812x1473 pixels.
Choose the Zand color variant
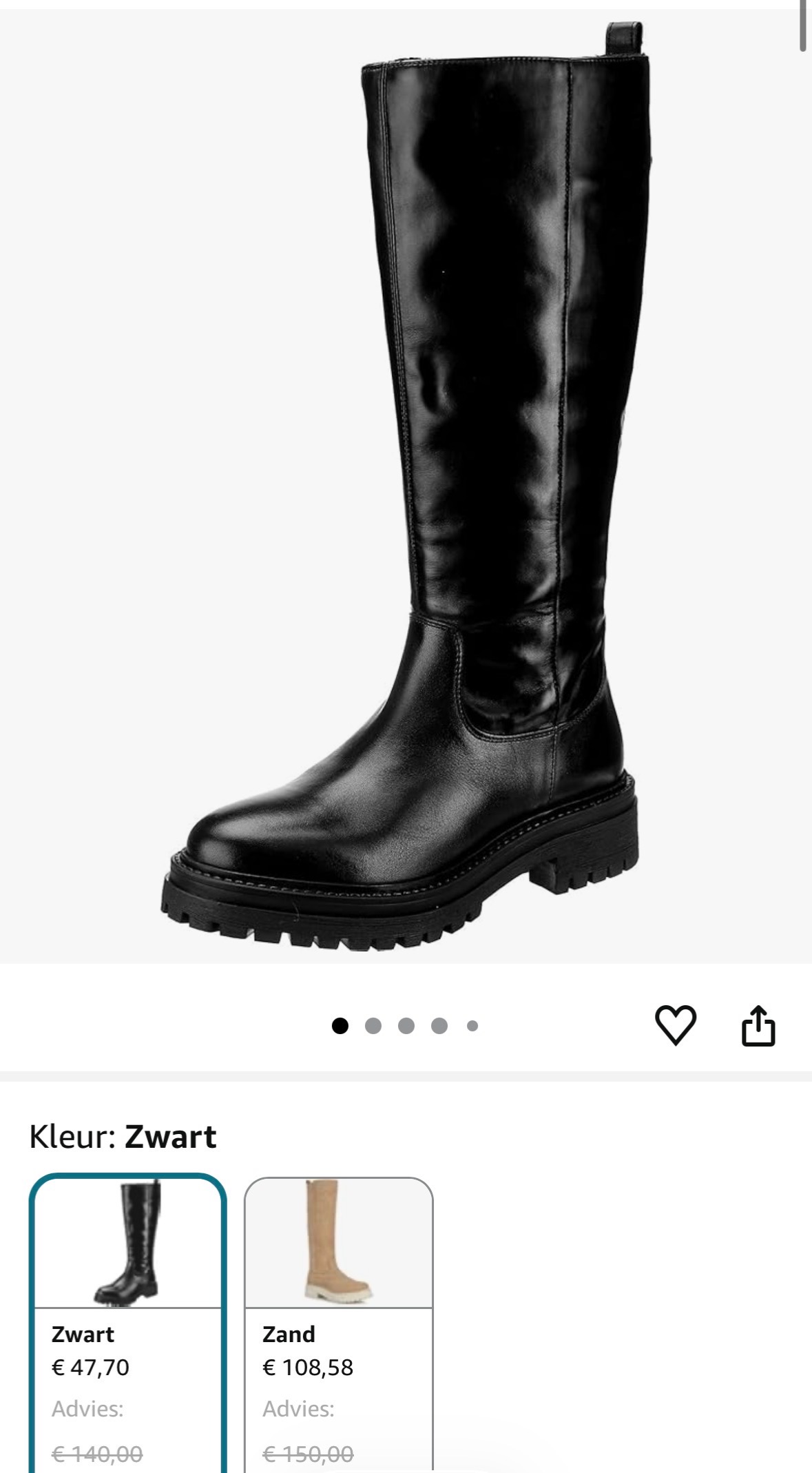coord(338,1321)
